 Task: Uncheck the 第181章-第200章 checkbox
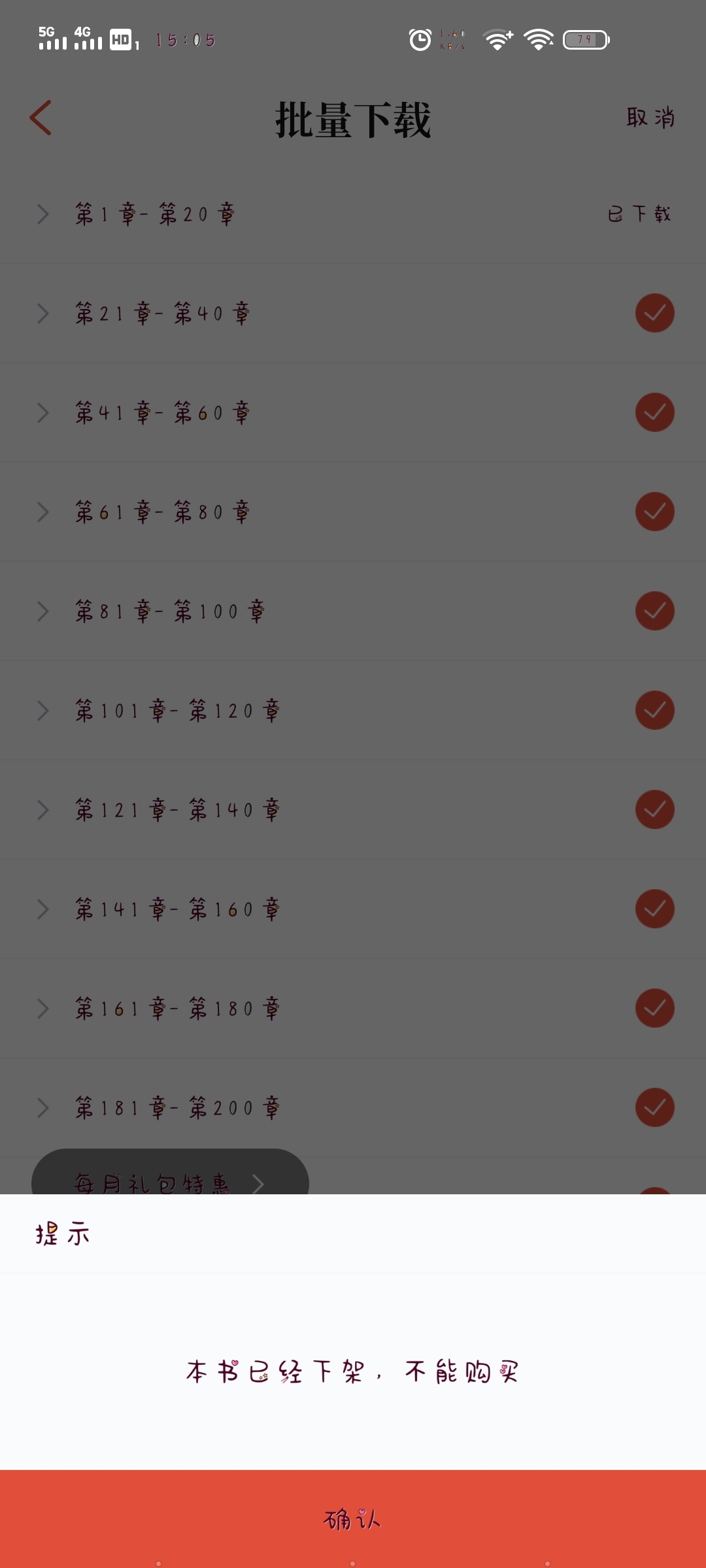point(655,1108)
